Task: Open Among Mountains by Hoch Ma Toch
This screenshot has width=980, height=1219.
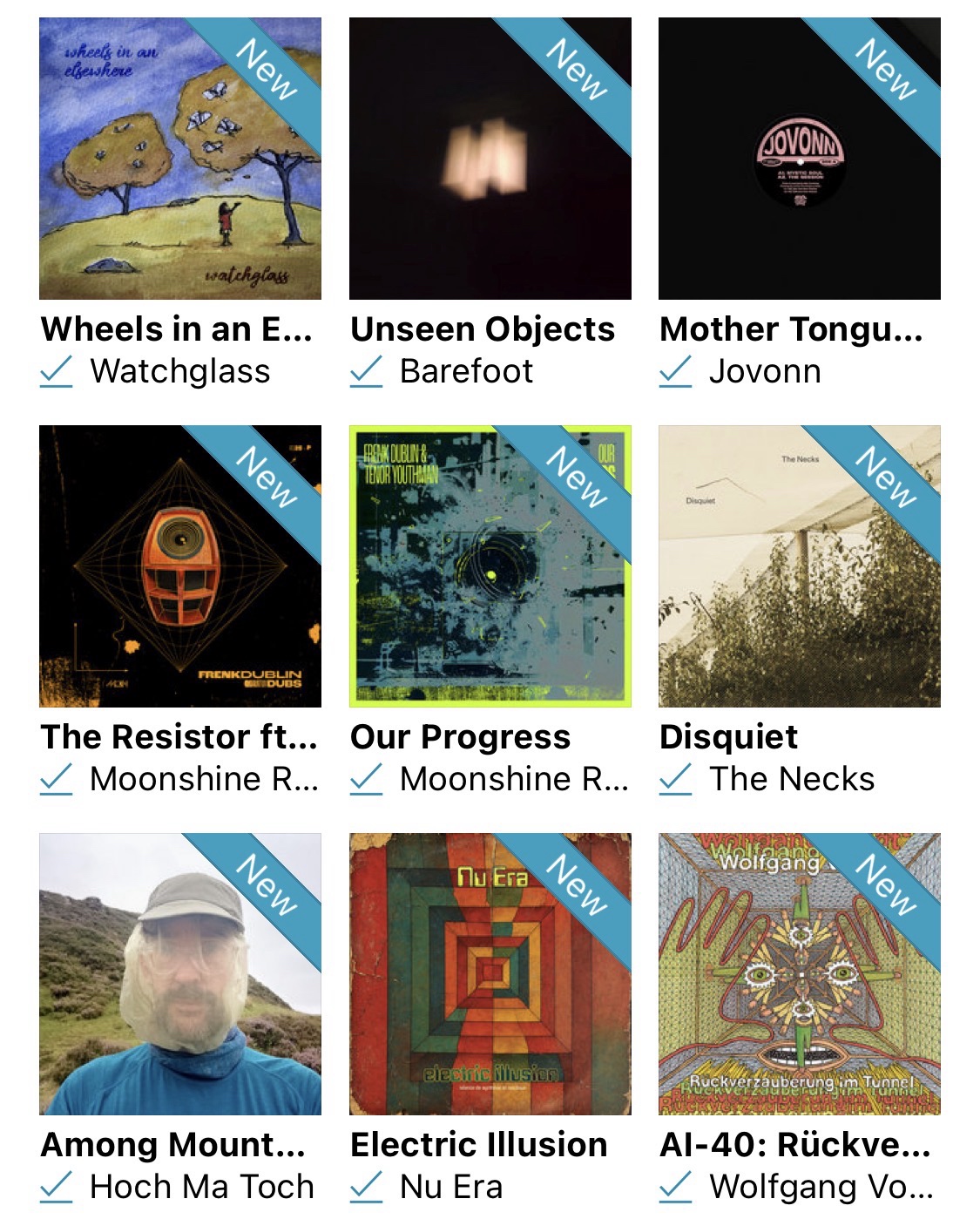Action: pyautogui.click(x=180, y=974)
